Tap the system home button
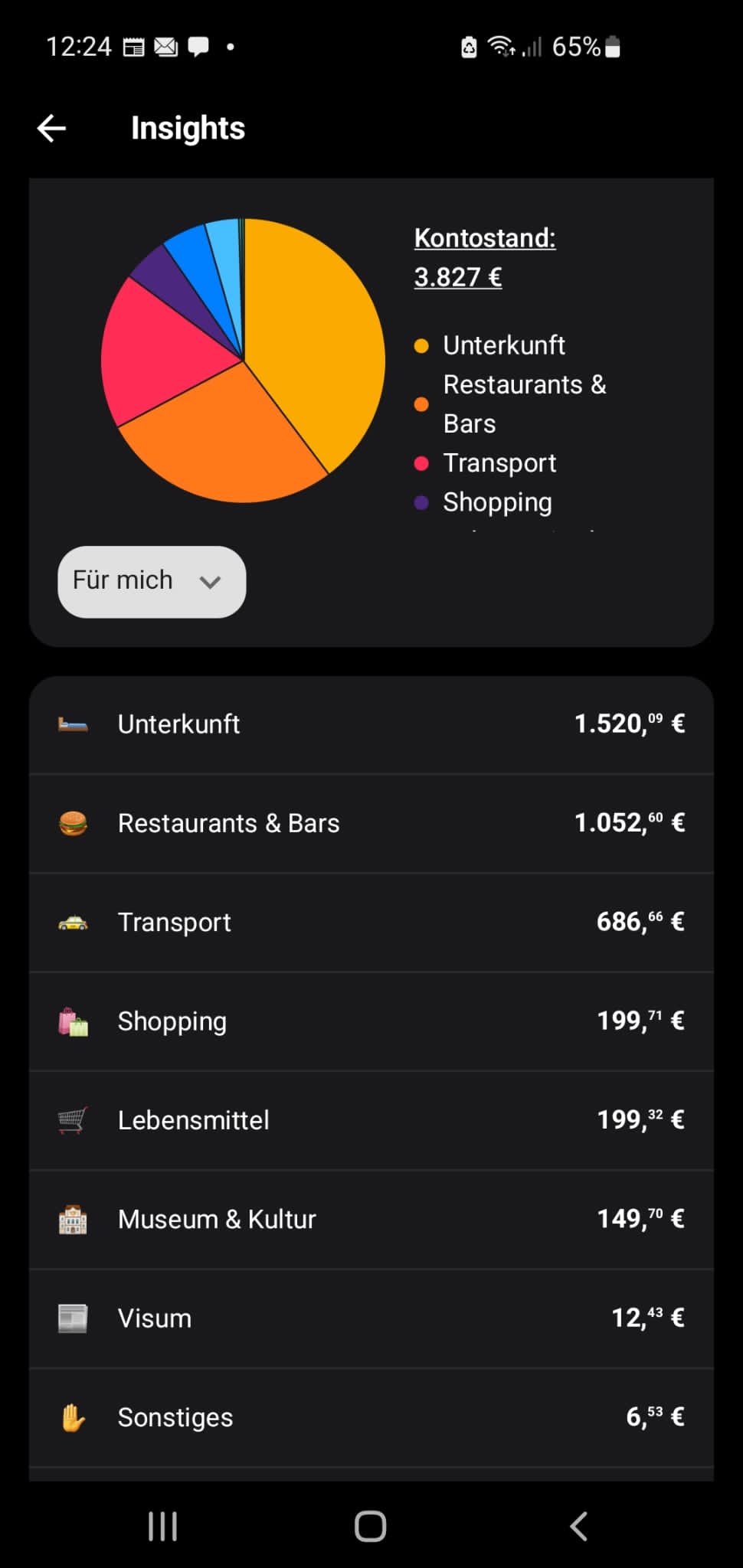Image resolution: width=743 pixels, height=1568 pixels. tap(371, 1526)
